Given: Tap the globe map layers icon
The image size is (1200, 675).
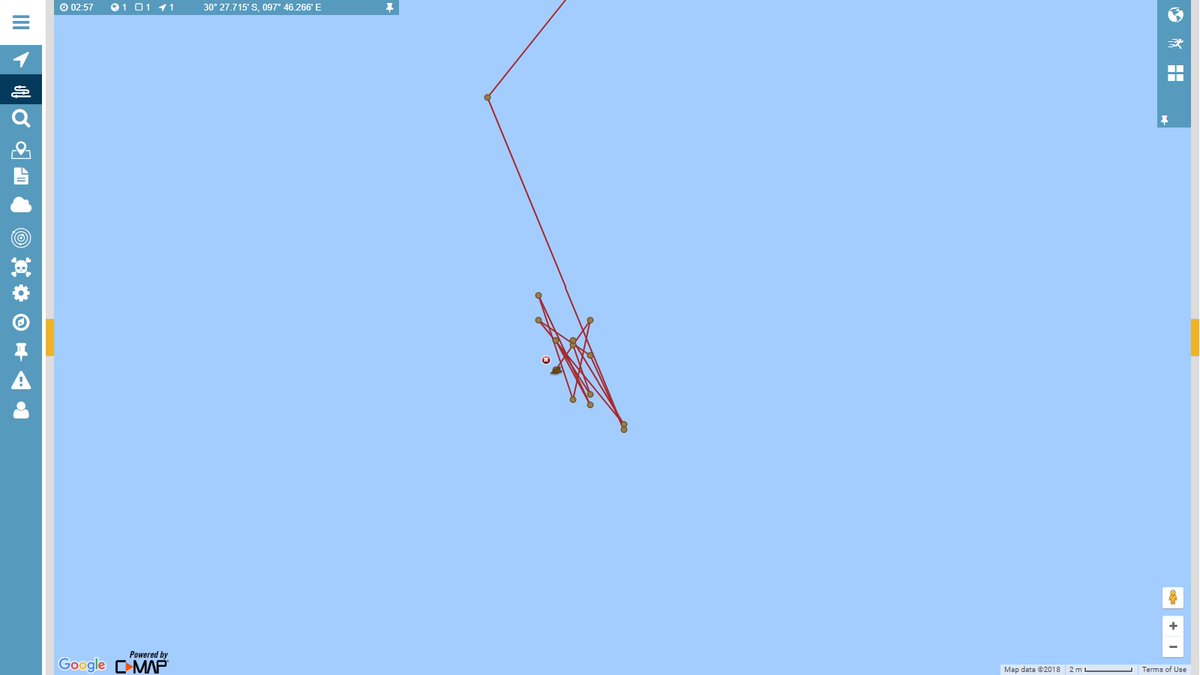Looking at the screenshot, I should (1175, 15).
